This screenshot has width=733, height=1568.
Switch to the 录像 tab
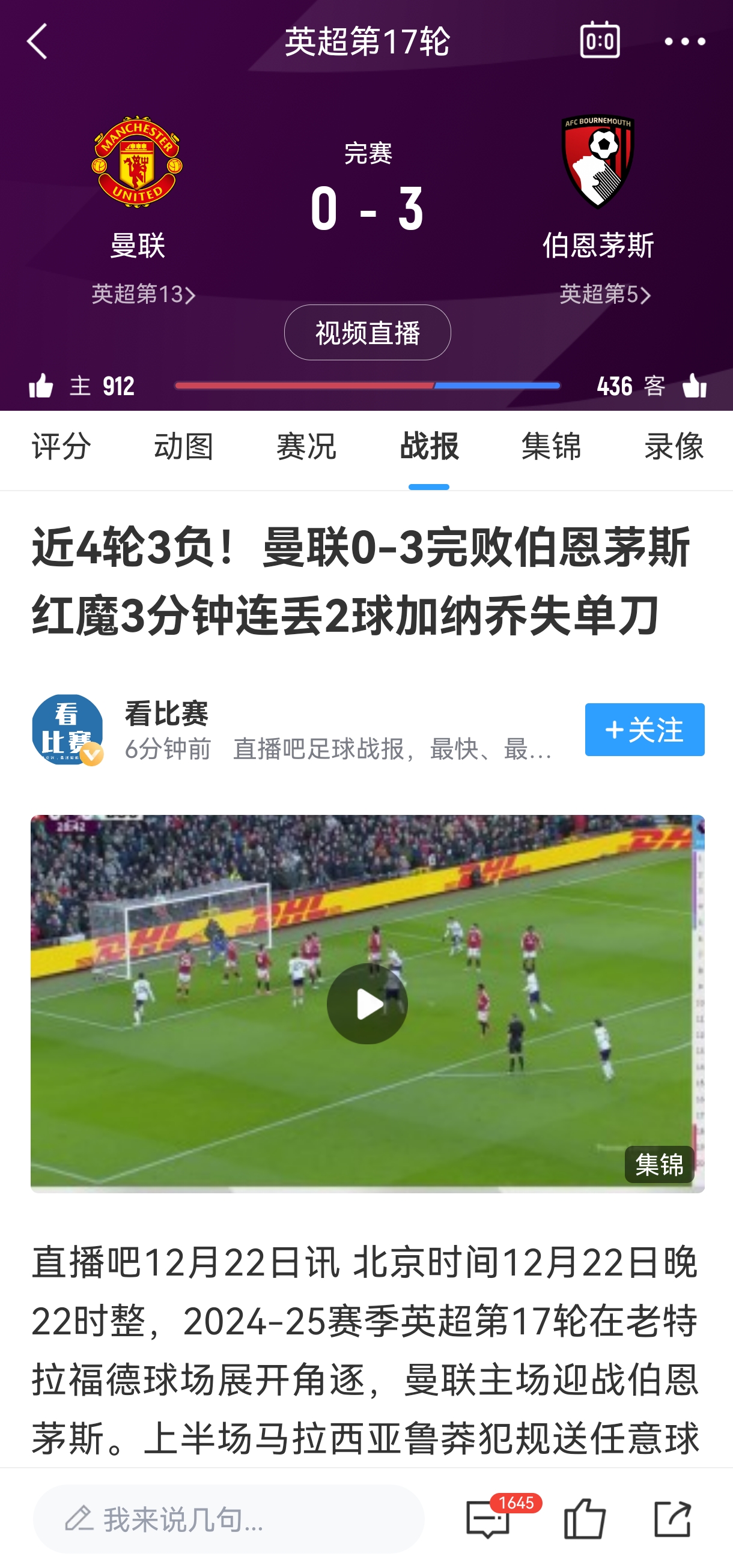pyautogui.click(x=674, y=447)
